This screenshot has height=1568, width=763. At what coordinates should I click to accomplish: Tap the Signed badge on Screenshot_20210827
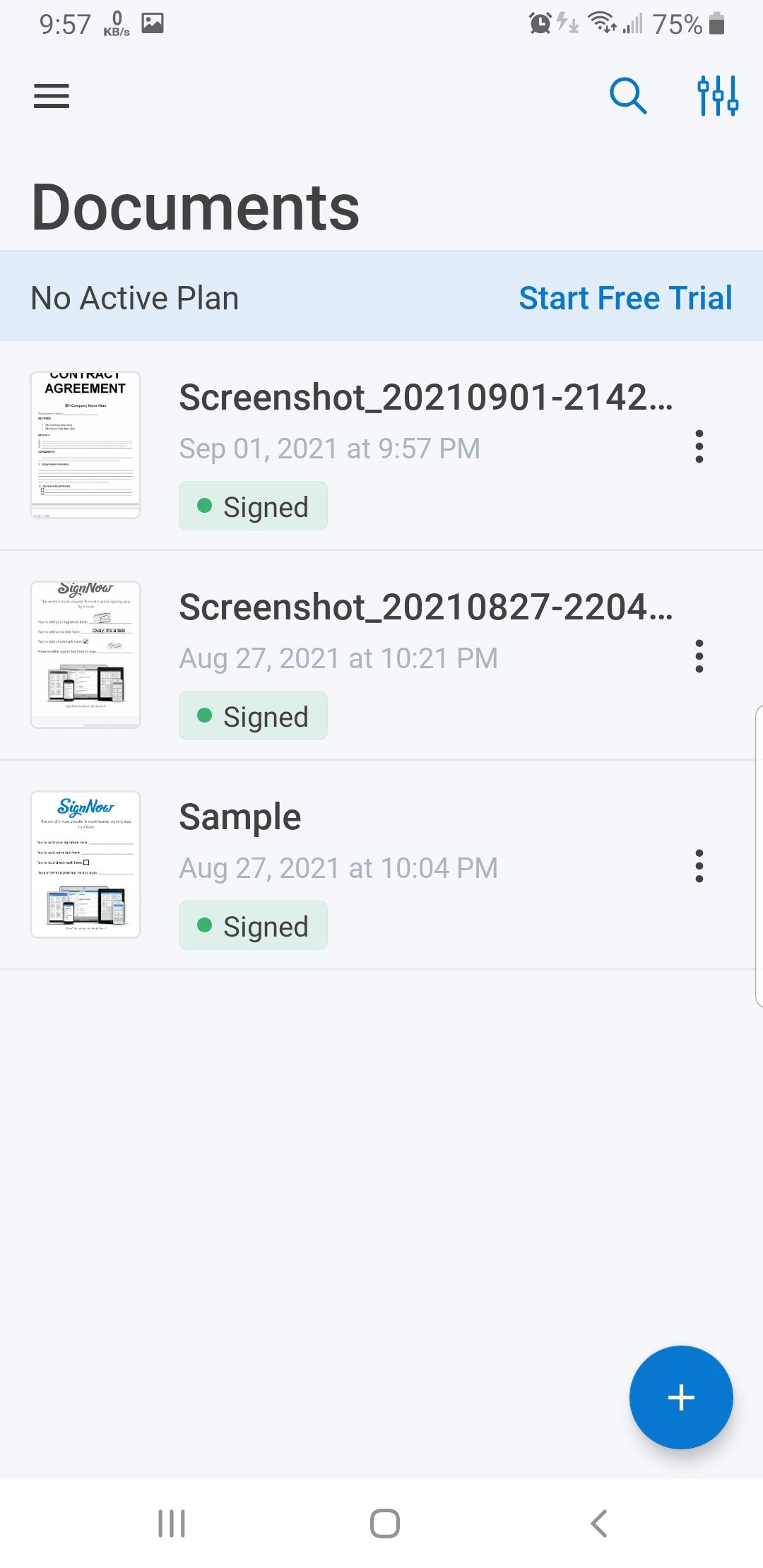(x=252, y=715)
